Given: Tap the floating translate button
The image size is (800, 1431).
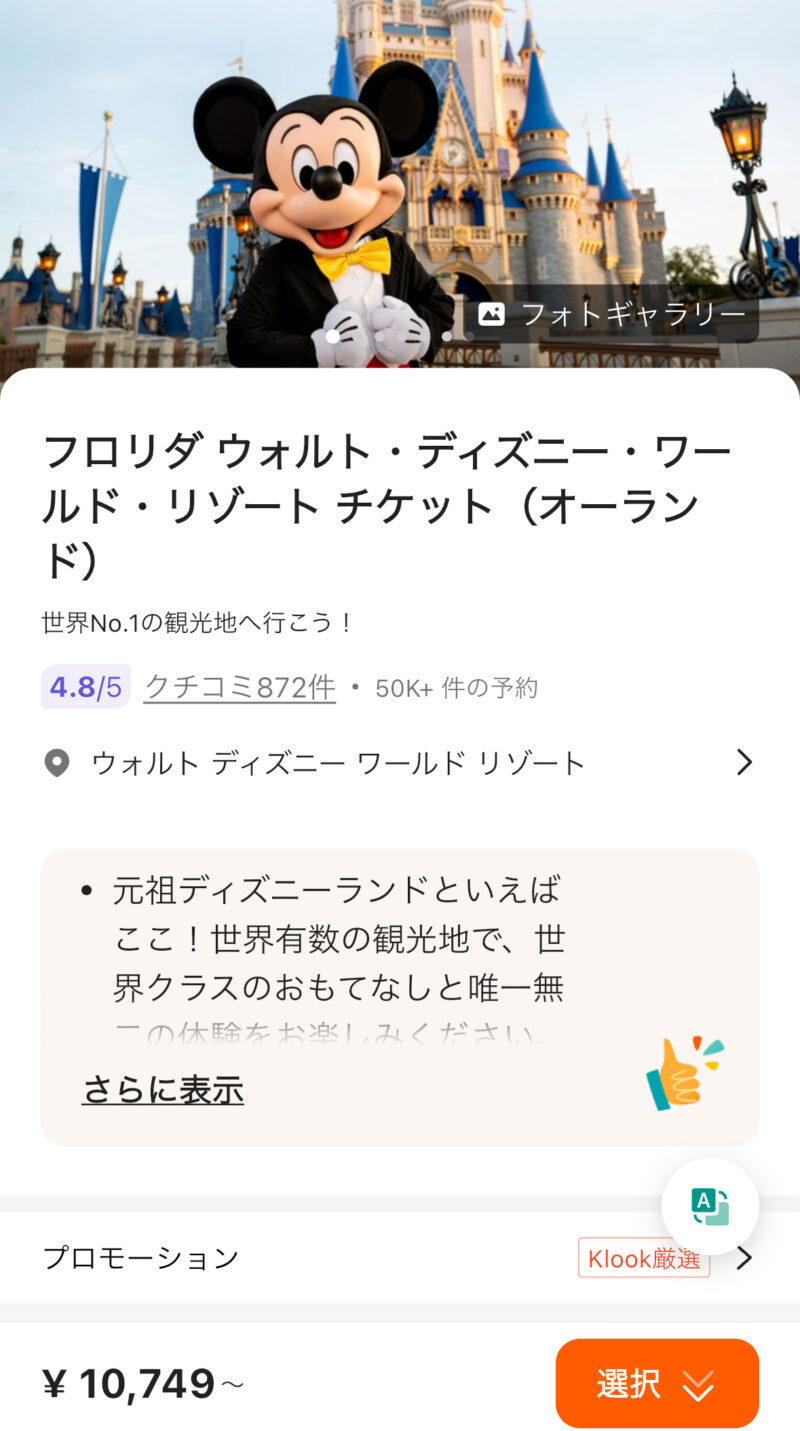Looking at the screenshot, I should point(710,1206).
